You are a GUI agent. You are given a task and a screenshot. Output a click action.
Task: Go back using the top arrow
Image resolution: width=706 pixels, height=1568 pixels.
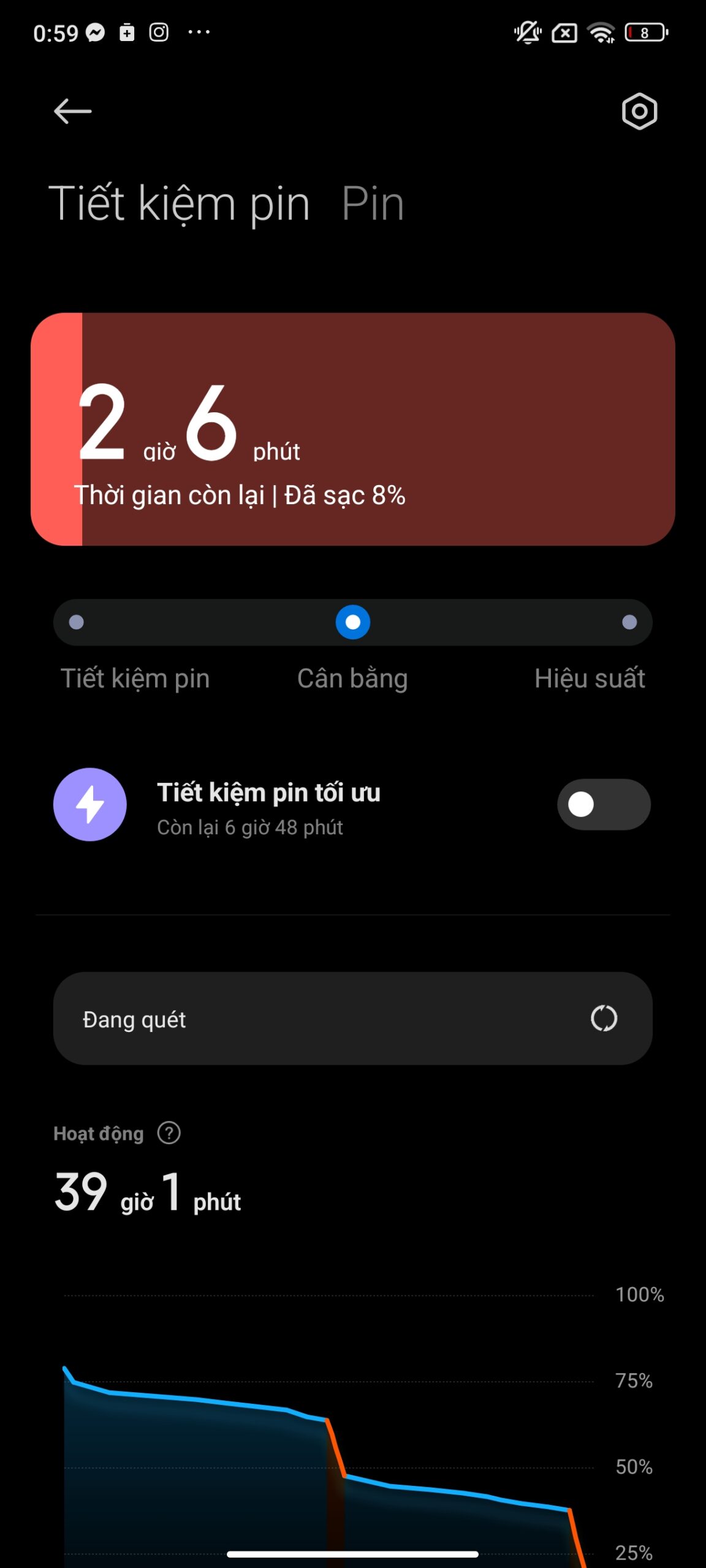pyautogui.click(x=72, y=111)
